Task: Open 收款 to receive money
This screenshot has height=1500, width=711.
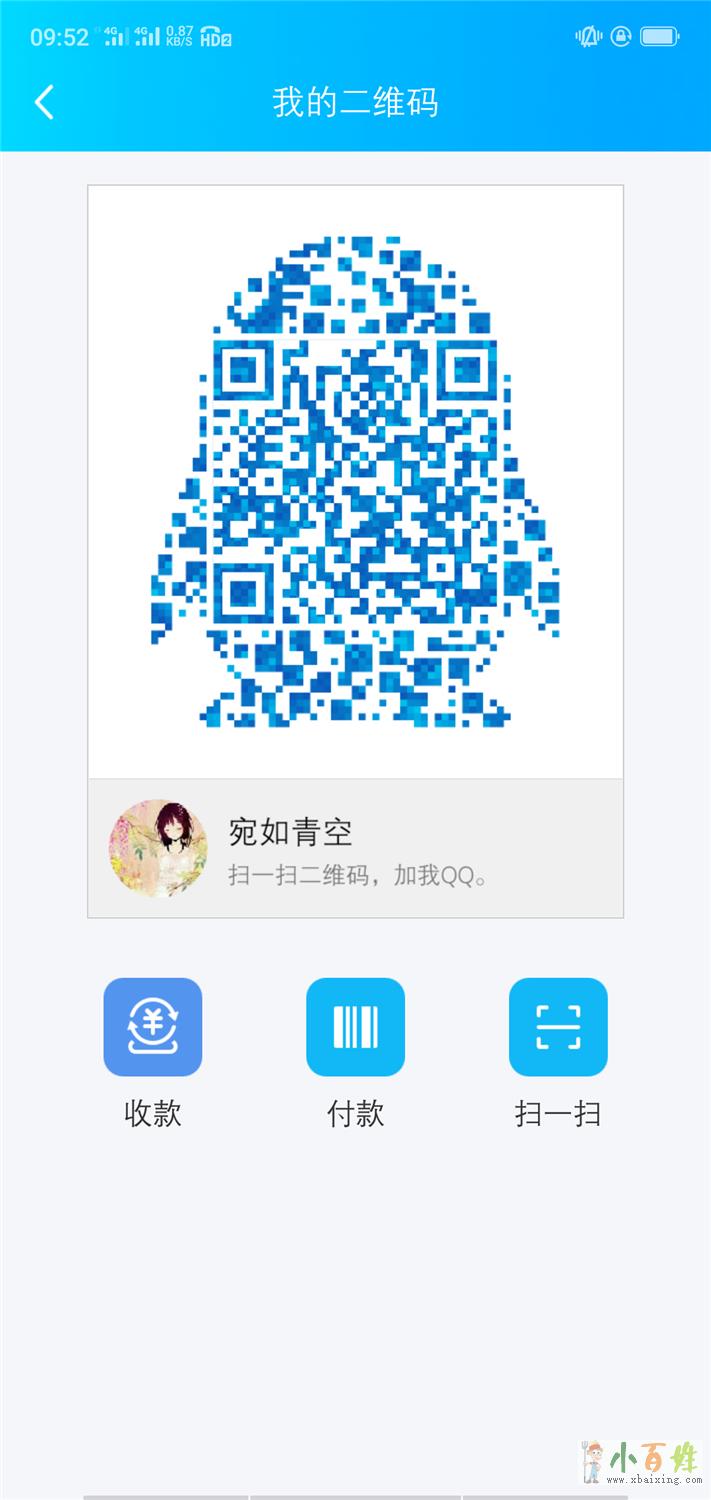Action: (153, 1027)
